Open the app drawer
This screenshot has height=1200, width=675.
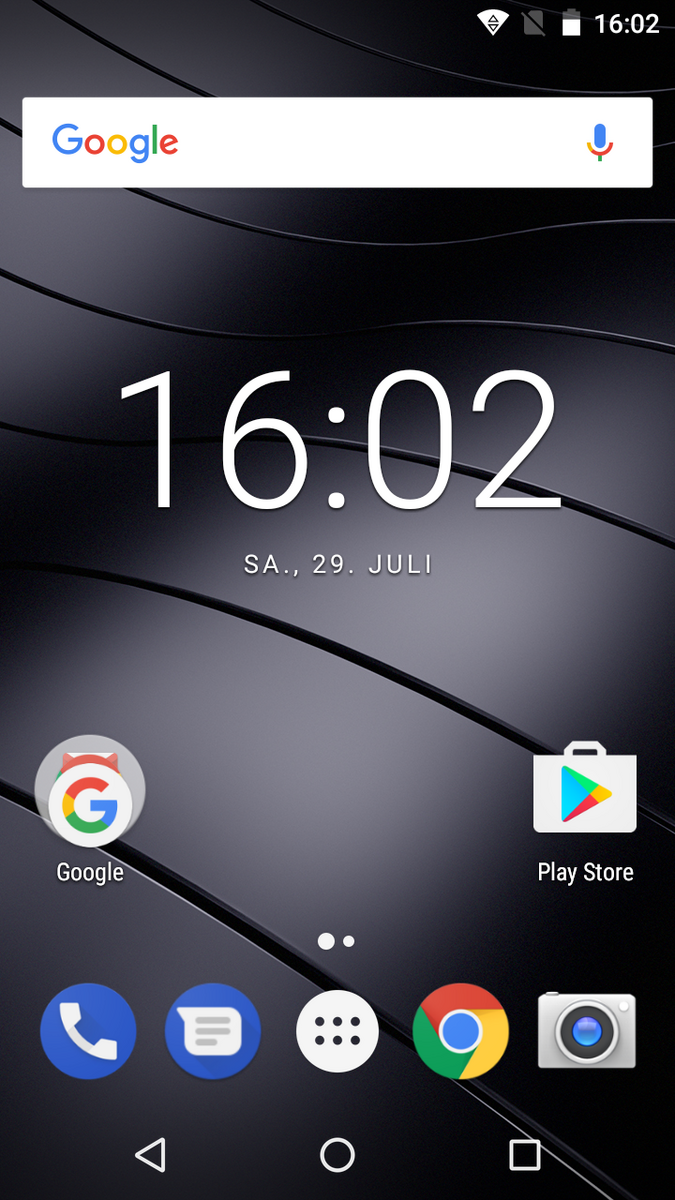pos(338,1031)
